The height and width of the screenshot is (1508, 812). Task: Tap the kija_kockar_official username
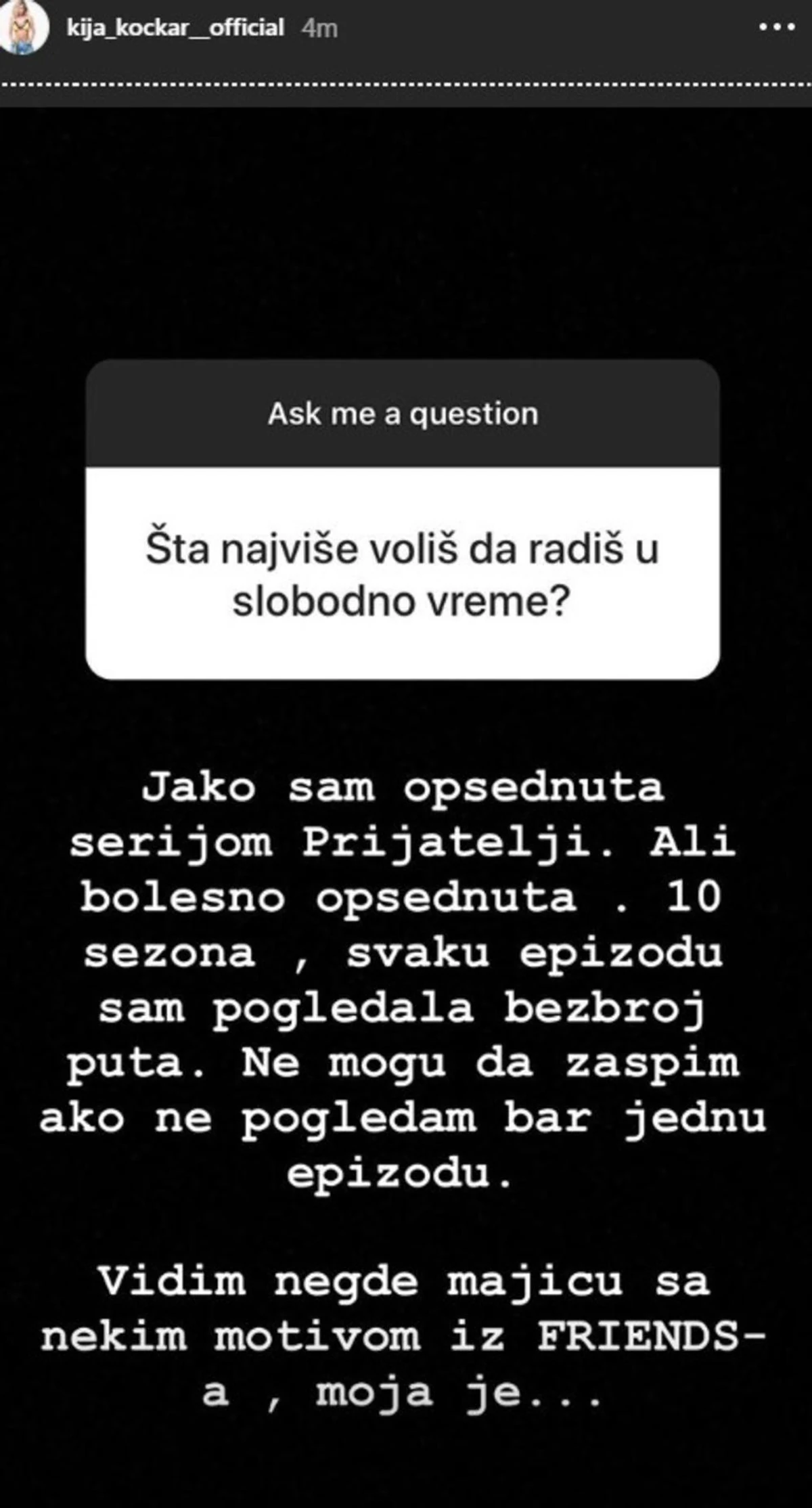click(175, 28)
